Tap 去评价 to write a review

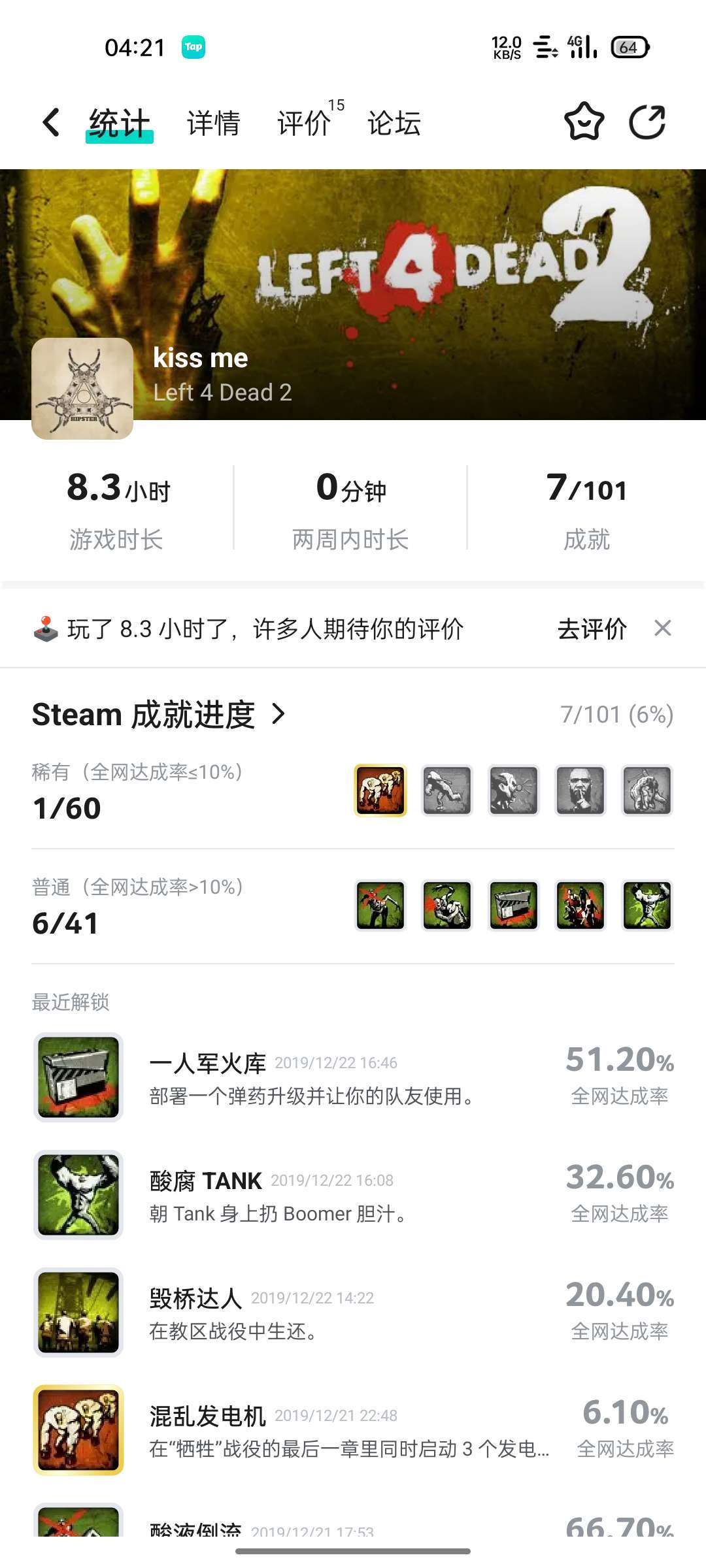592,629
